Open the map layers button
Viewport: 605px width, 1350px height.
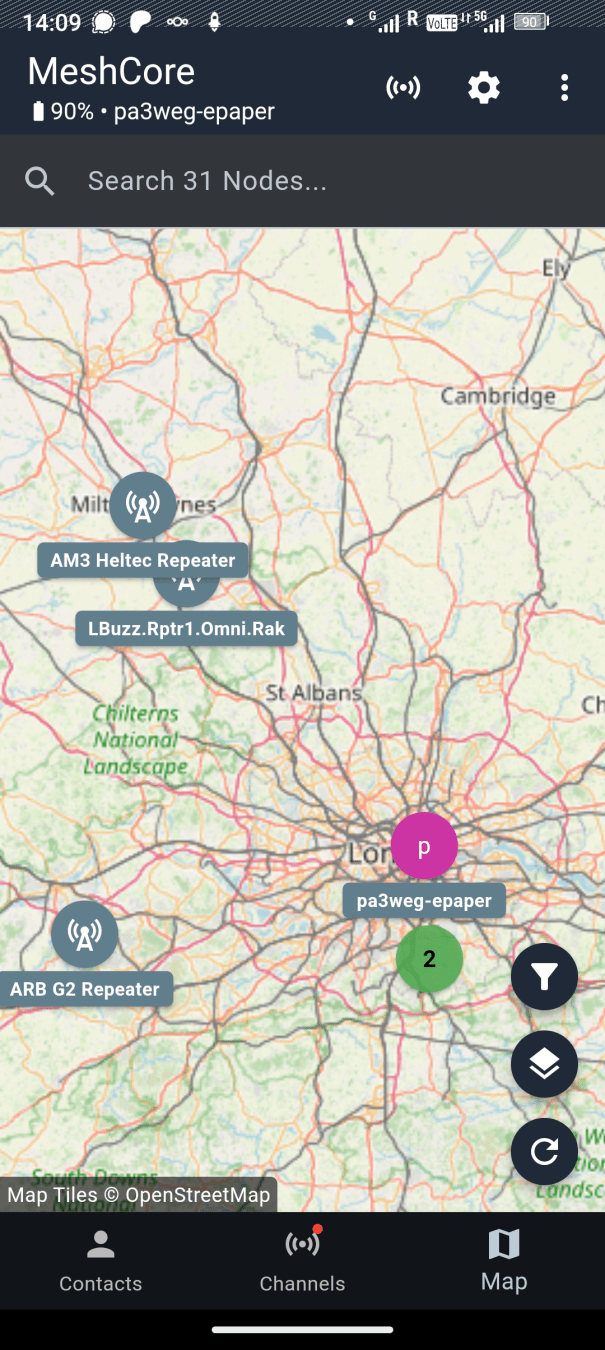tap(544, 1064)
